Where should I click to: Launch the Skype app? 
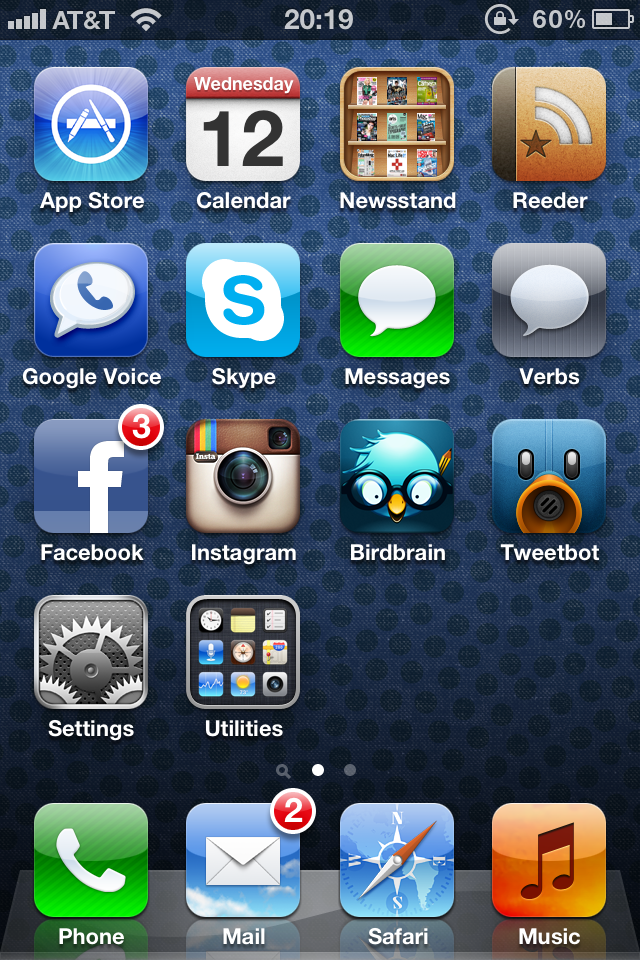[x=243, y=300]
